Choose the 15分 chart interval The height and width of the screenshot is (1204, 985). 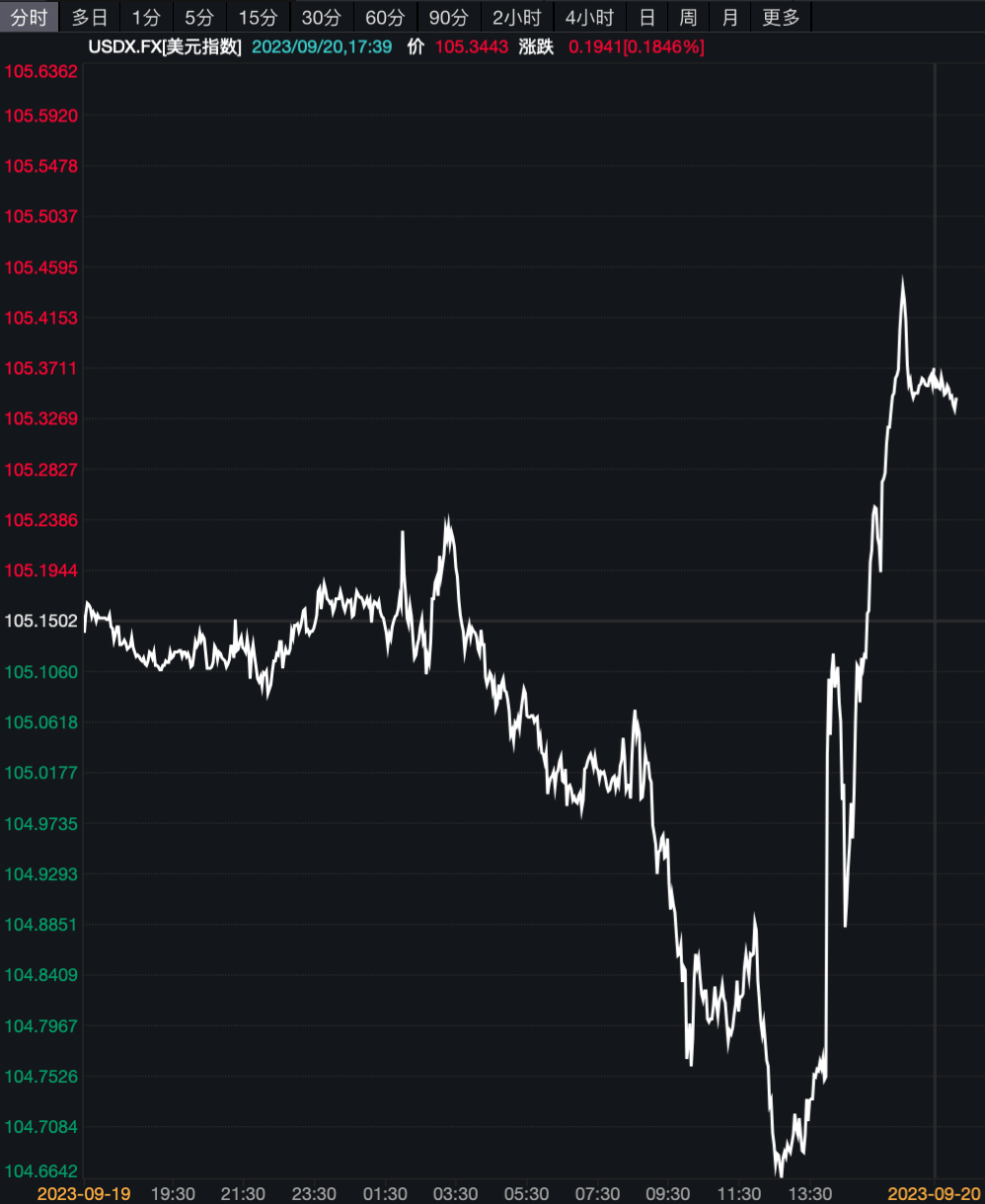[x=259, y=17]
